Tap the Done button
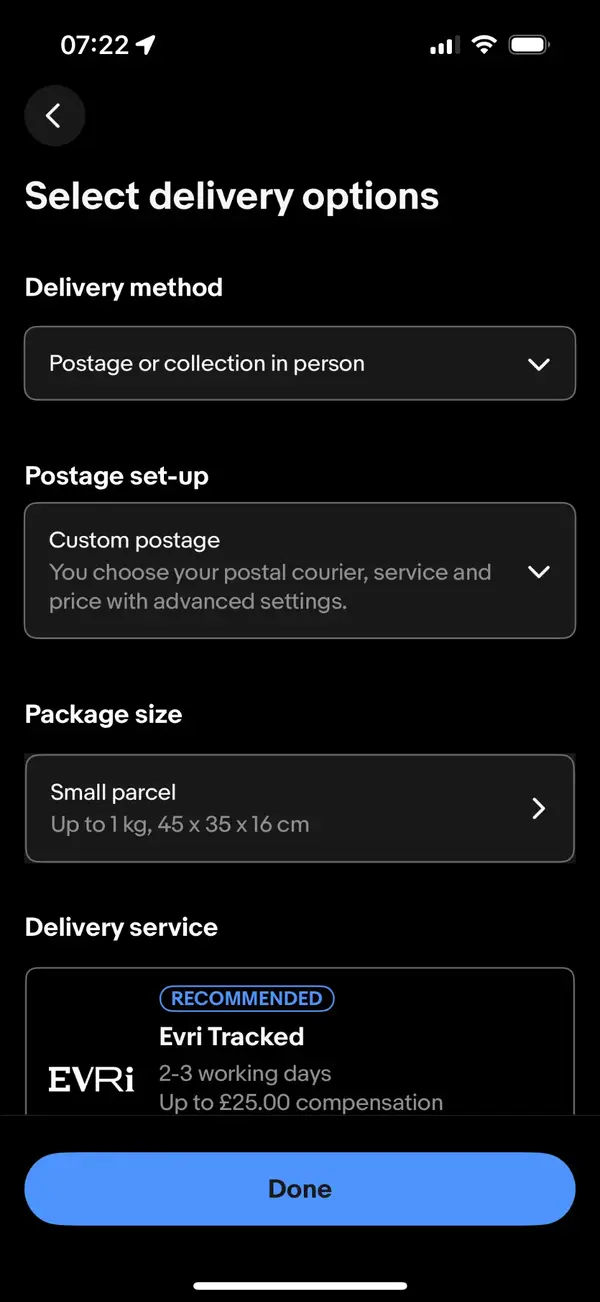Image resolution: width=600 pixels, height=1302 pixels. coord(299,1189)
